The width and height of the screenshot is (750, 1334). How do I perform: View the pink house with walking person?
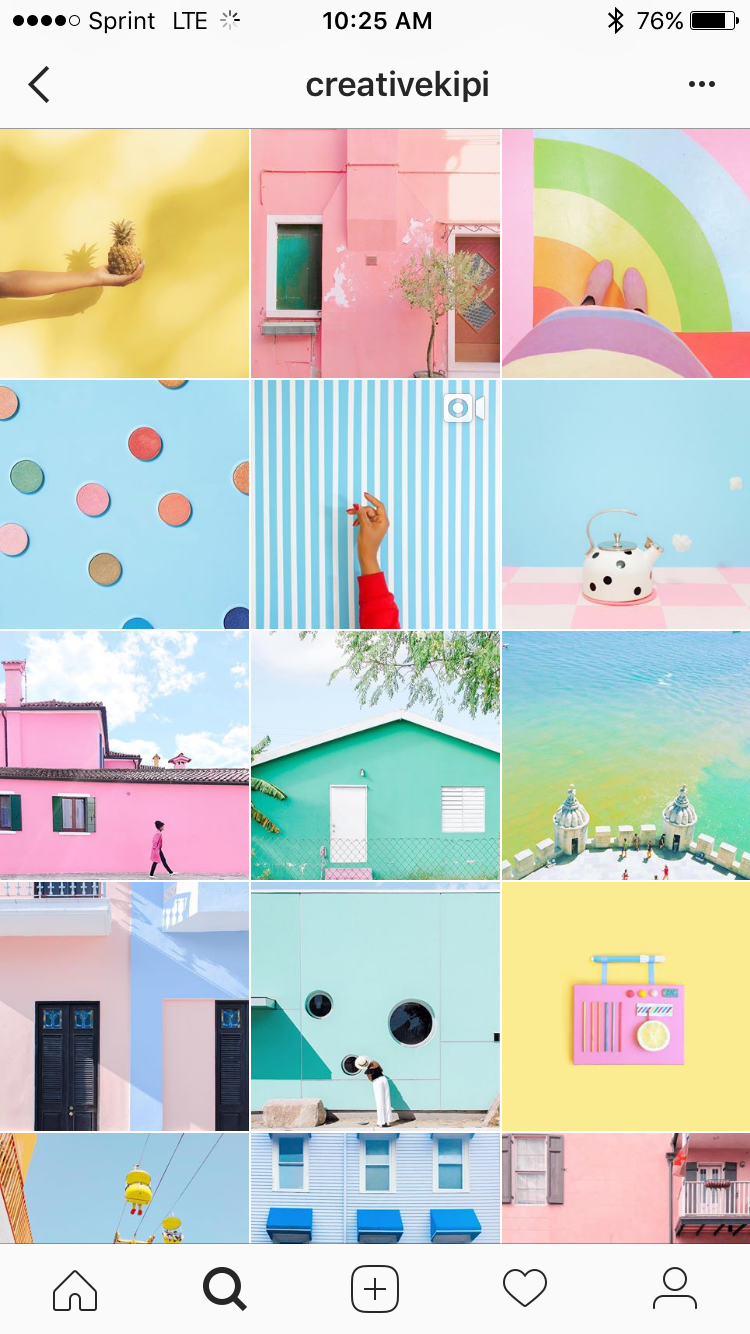click(x=124, y=756)
